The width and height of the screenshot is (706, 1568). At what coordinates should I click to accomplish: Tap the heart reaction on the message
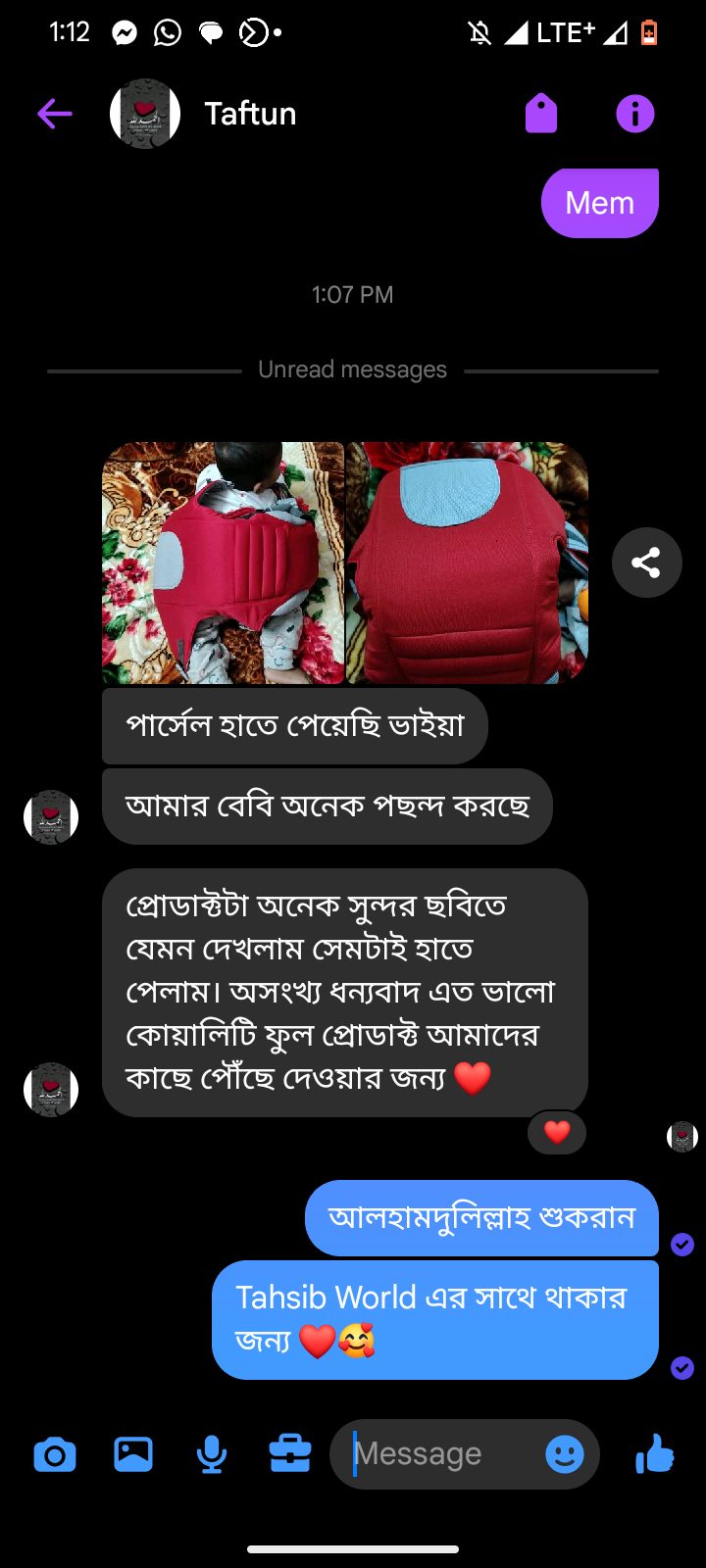click(556, 1132)
